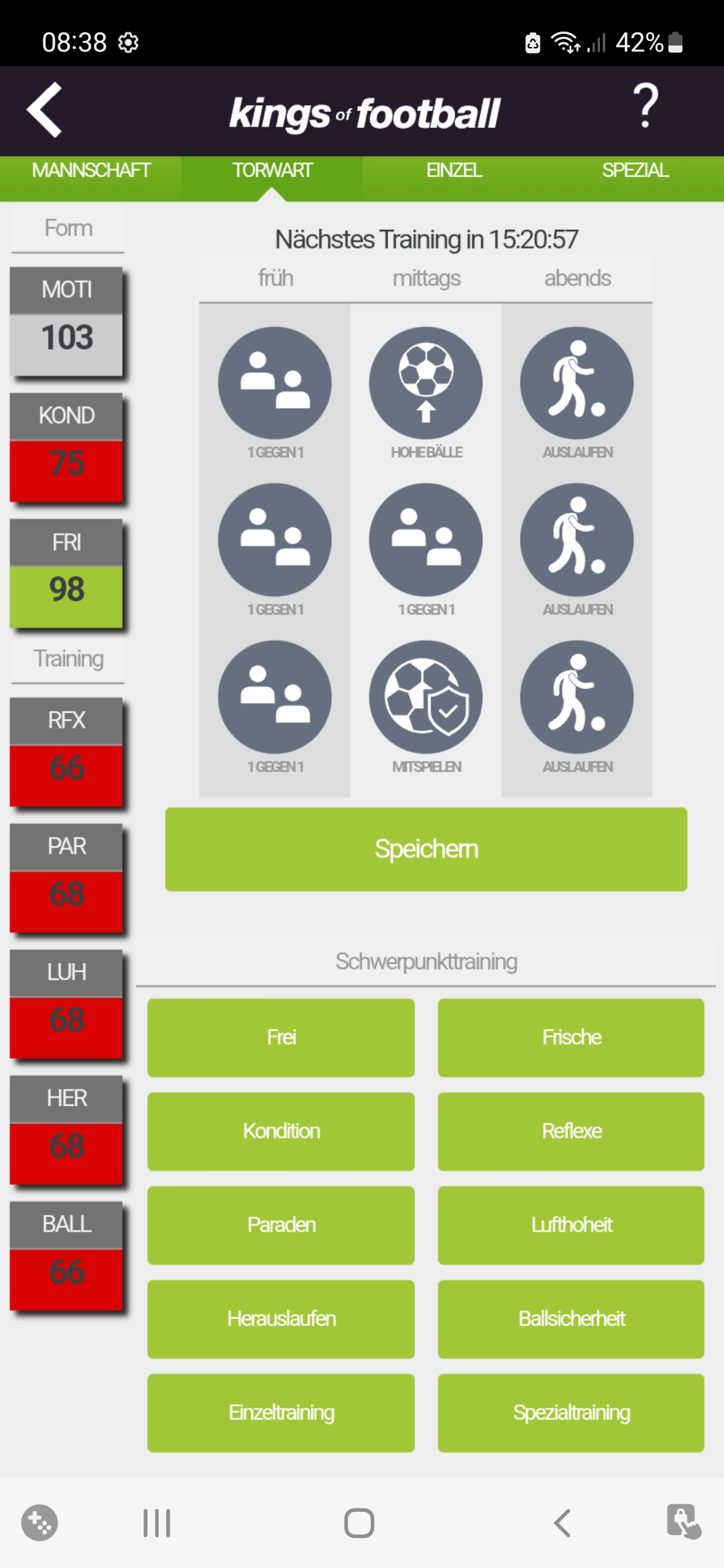Switch to the Mannschaft tab

(91, 171)
